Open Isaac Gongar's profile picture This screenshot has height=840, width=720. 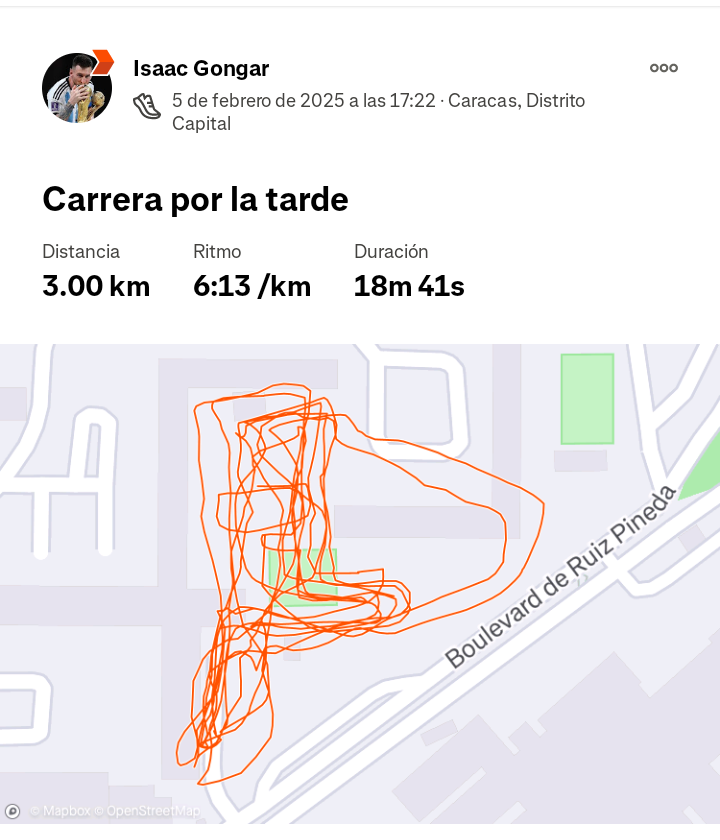(76, 88)
